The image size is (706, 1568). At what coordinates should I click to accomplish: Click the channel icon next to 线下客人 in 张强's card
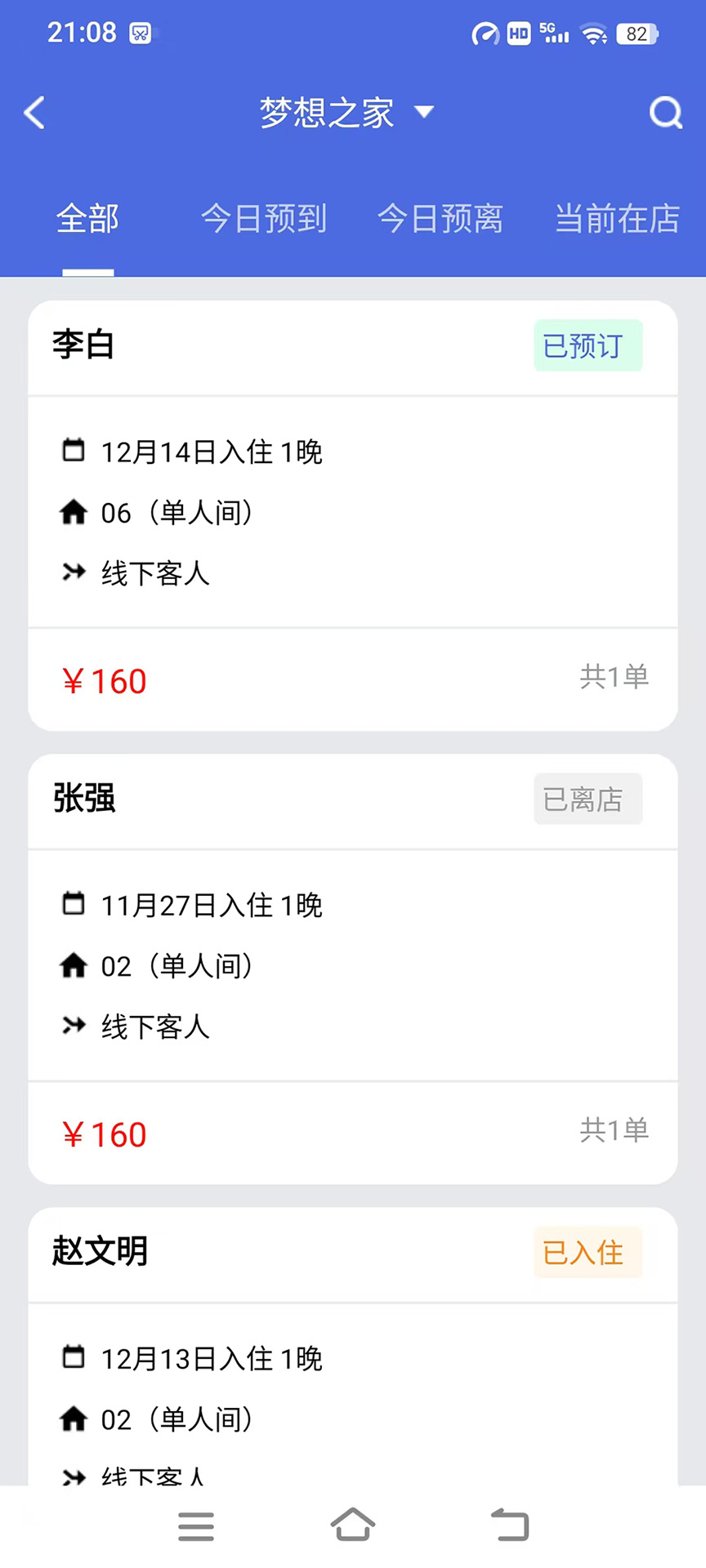[x=74, y=1026]
